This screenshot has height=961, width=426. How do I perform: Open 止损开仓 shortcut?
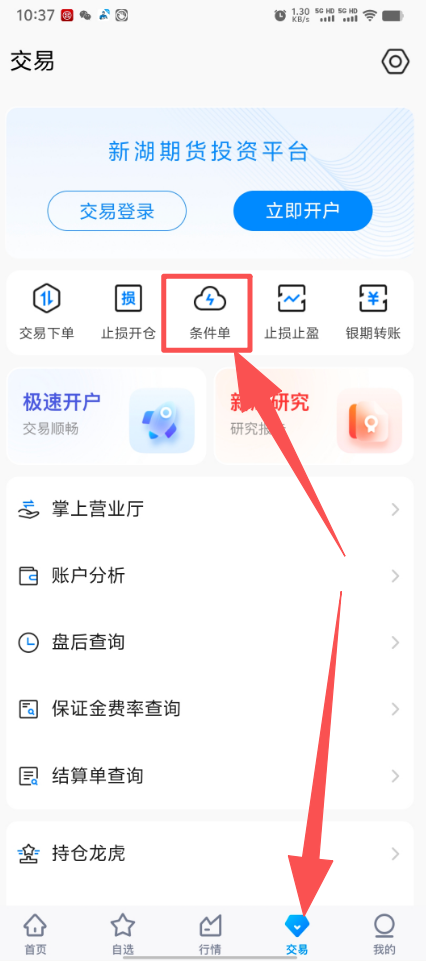[128, 312]
